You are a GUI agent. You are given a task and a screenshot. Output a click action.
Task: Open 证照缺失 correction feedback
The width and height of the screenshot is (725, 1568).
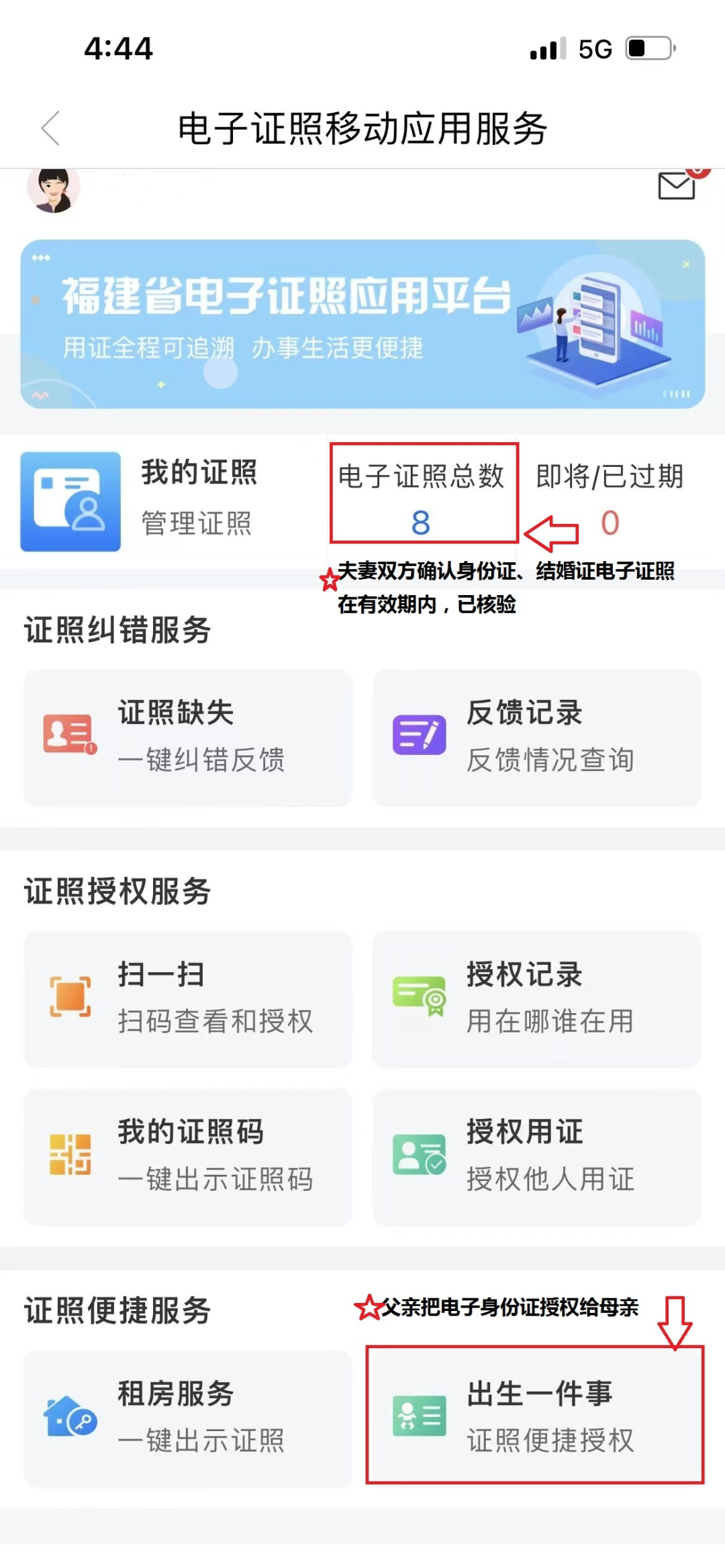coord(188,737)
